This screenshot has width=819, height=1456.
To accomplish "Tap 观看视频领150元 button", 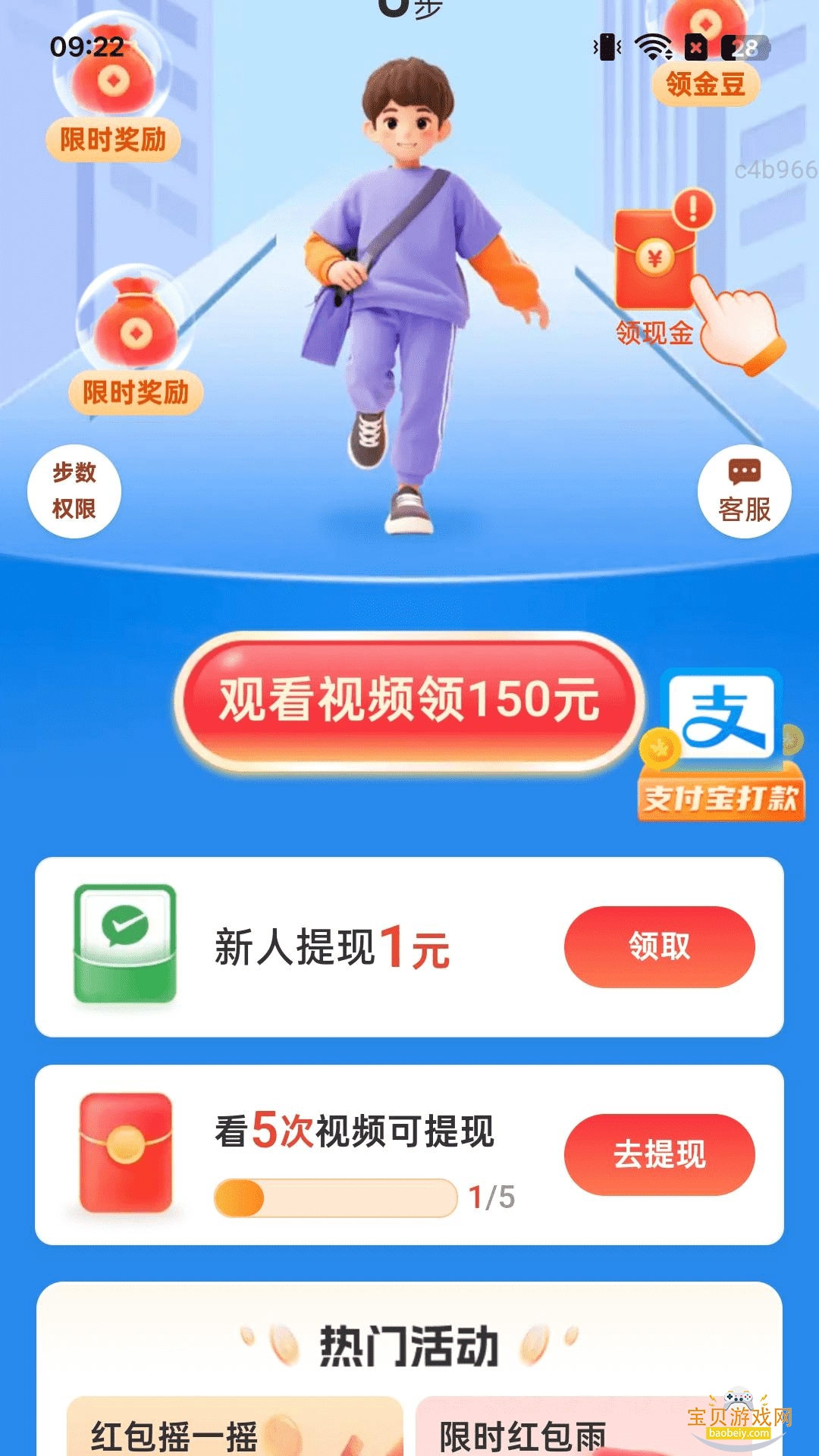I will coord(409,701).
